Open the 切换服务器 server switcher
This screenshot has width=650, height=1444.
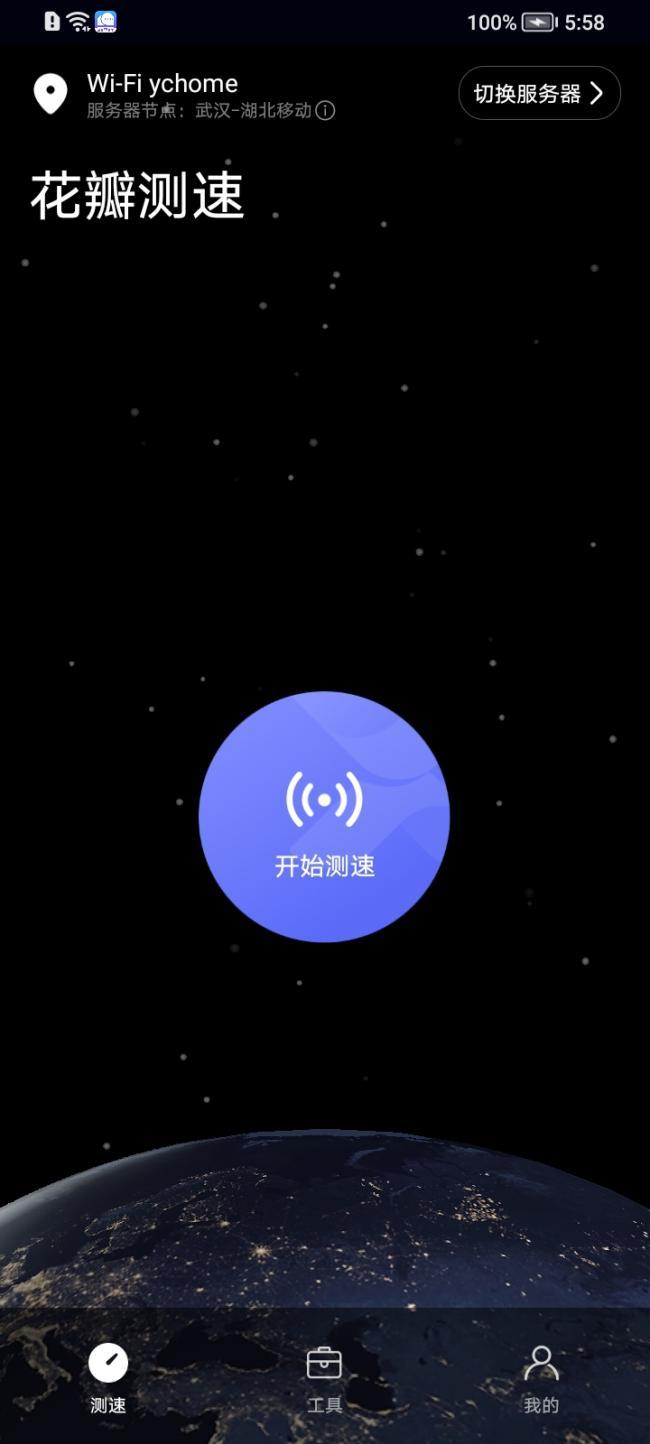point(539,94)
